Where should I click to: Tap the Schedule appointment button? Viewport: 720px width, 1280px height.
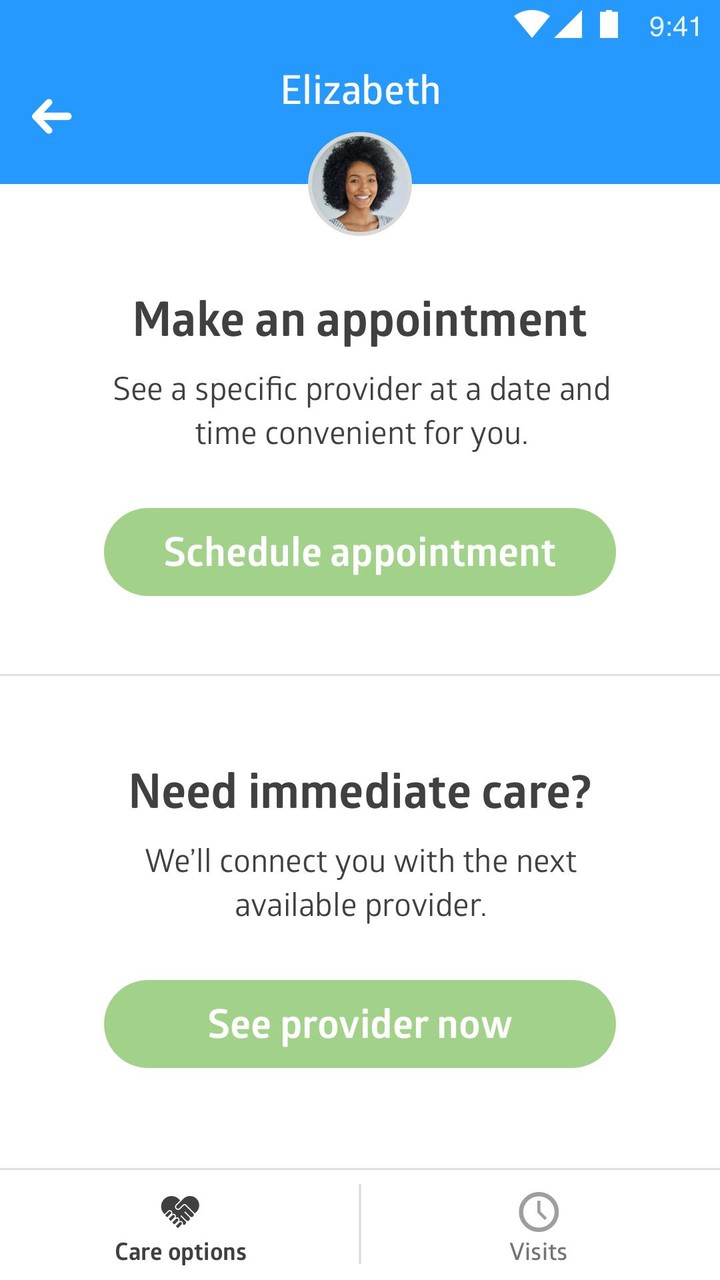coord(360,551)
